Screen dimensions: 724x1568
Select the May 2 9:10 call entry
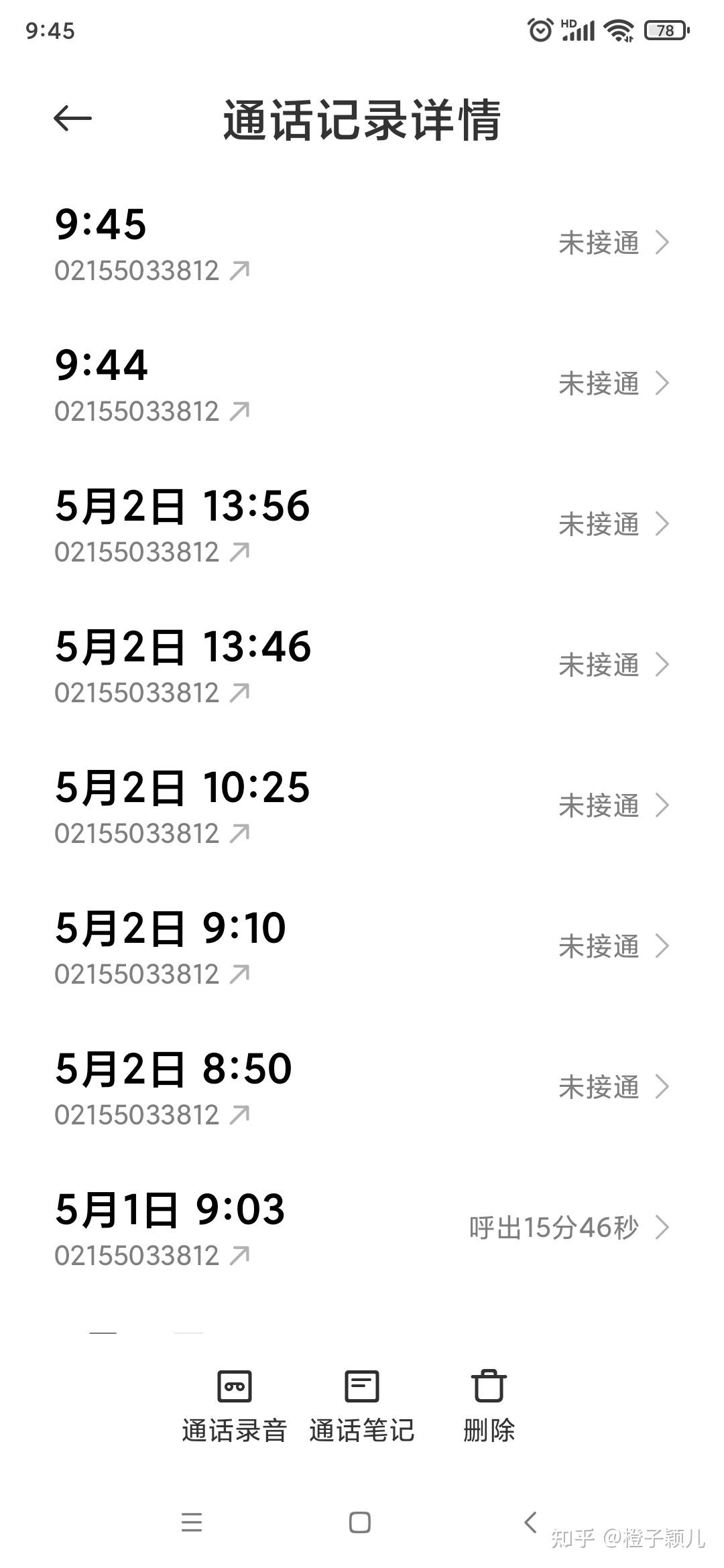pyautogui.click(x=362, y=947)
